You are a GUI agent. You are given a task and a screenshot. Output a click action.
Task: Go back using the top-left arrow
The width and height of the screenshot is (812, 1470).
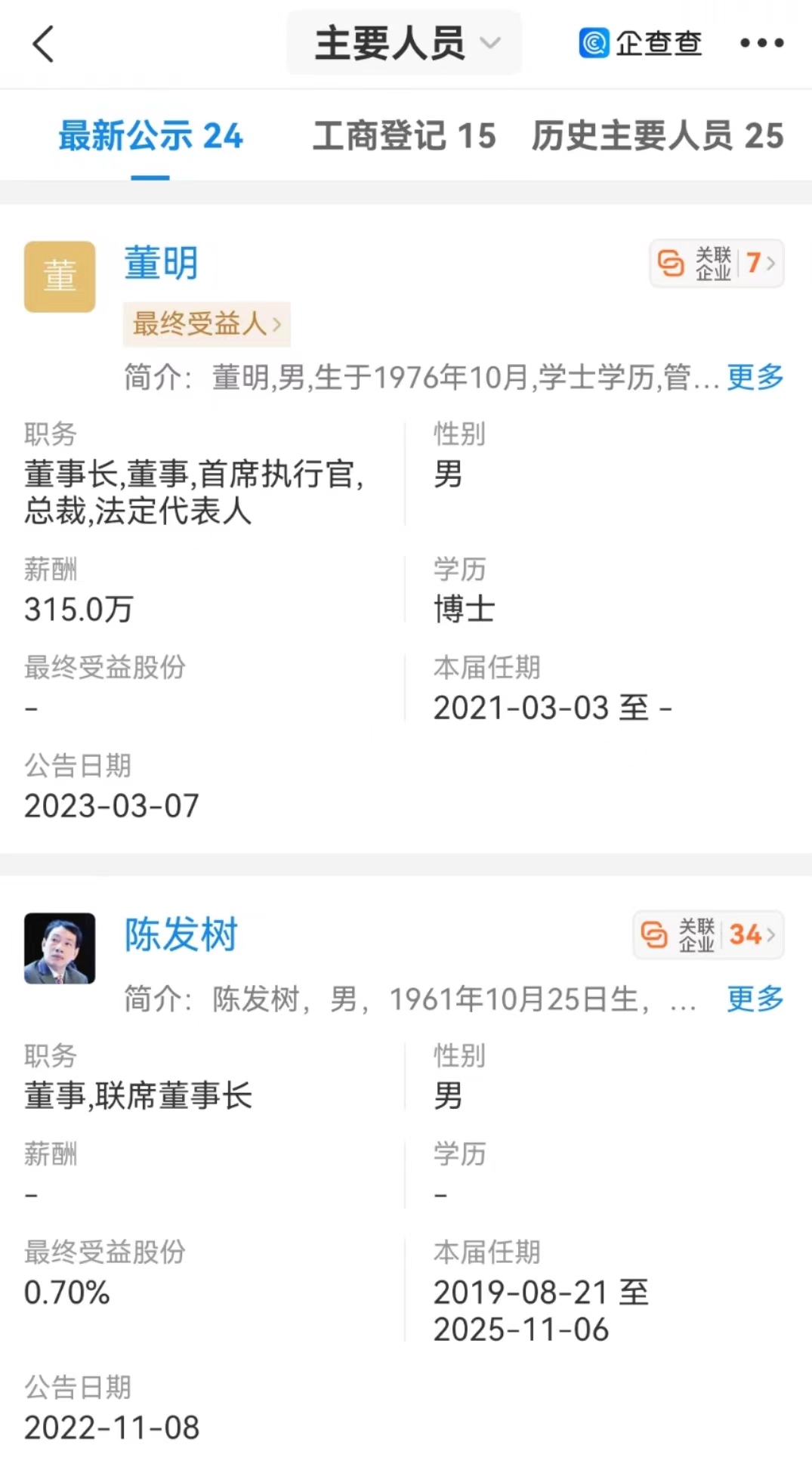point(44,44)
